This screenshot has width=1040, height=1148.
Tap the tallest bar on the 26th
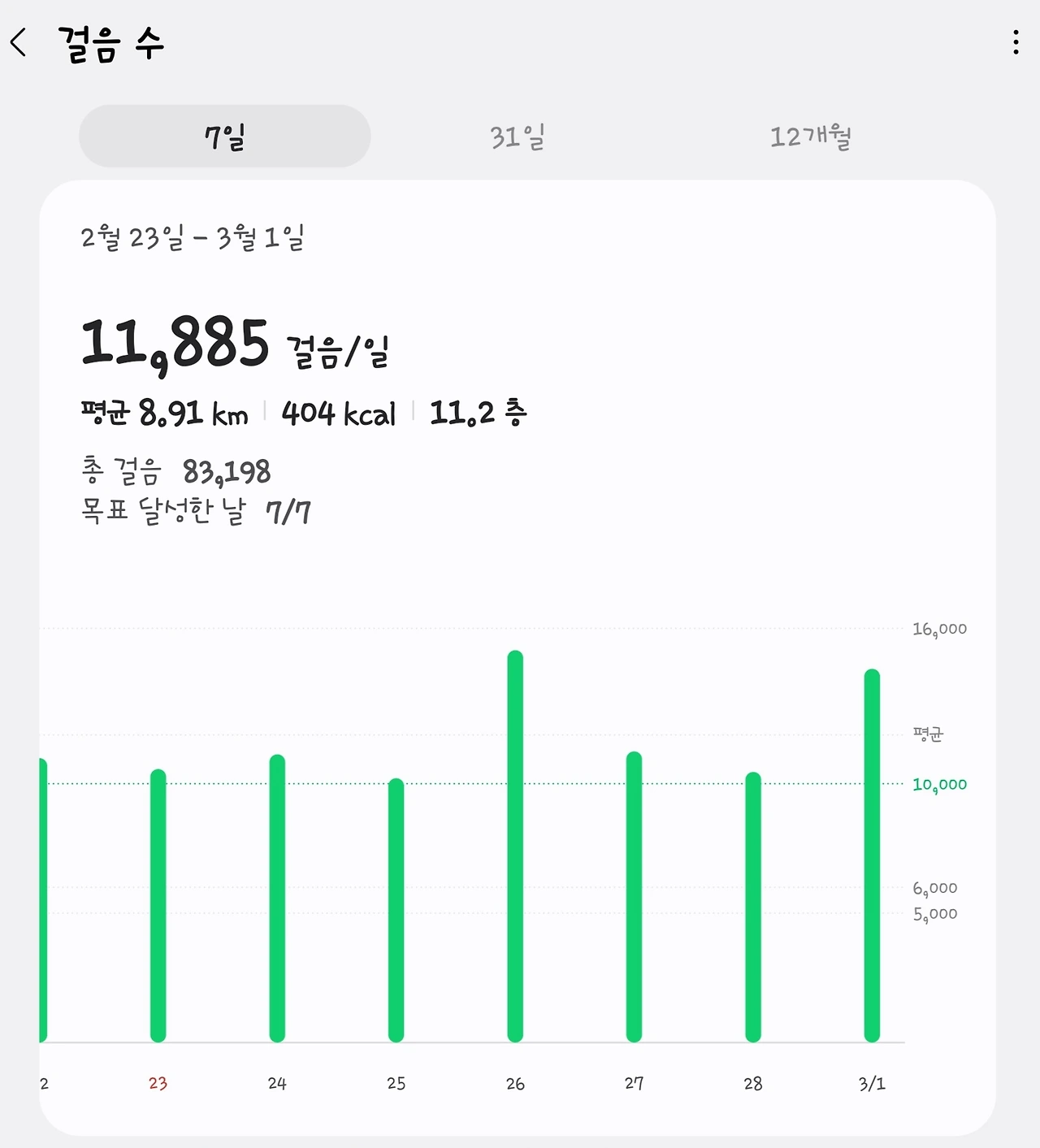tap(515, 846)
